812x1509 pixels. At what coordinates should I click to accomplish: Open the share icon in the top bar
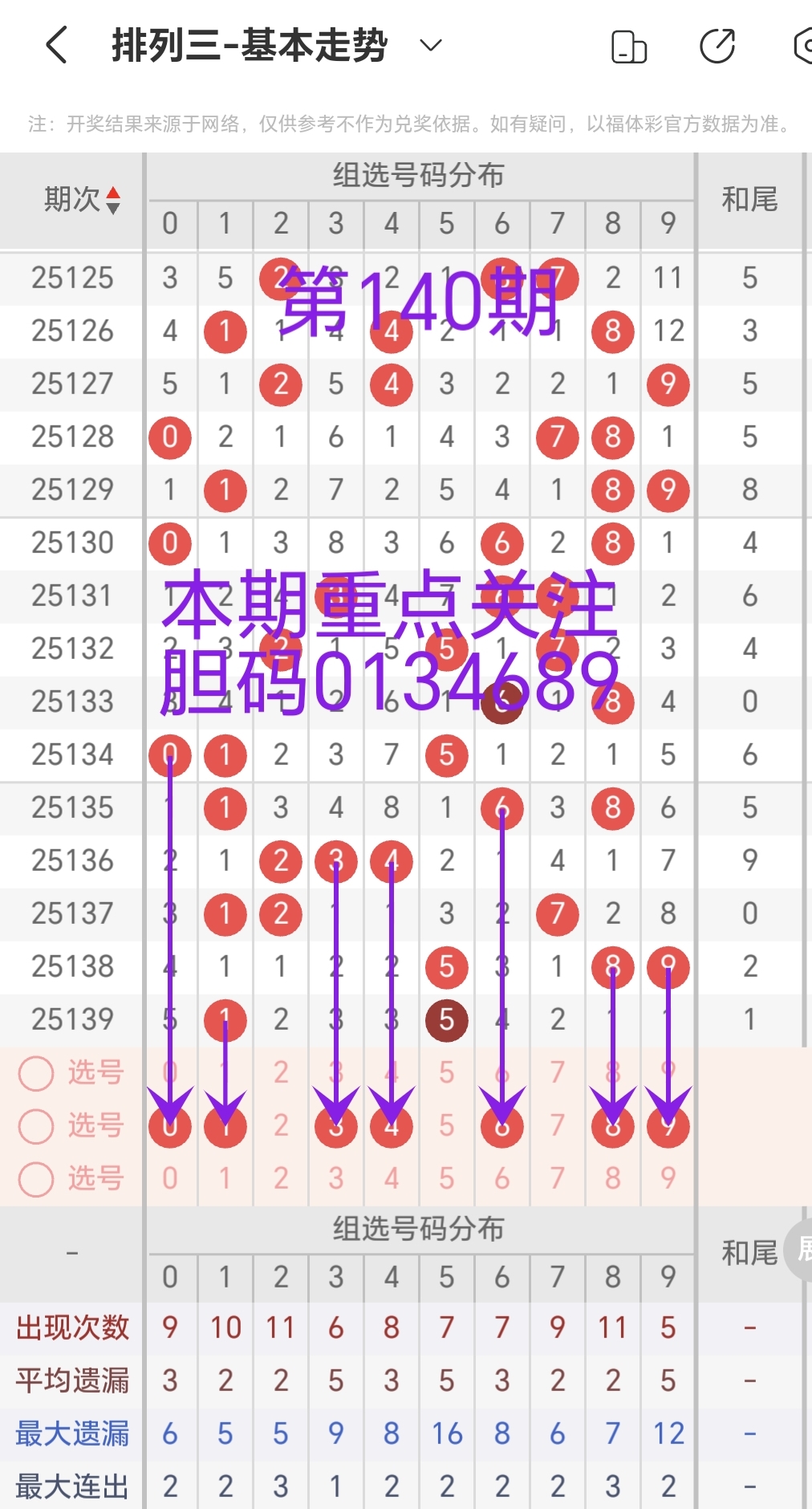[x=718, y=46]
